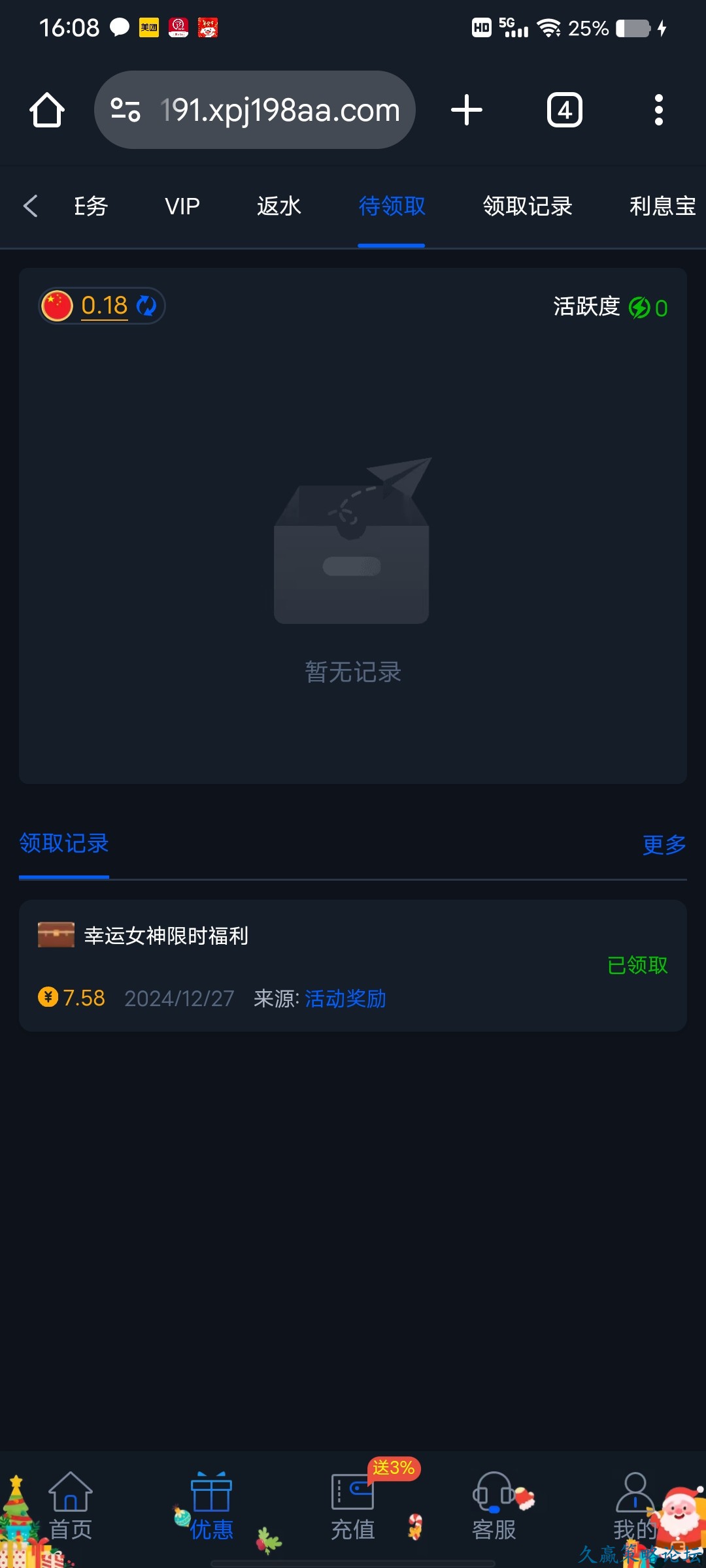
Task: Refresh the 0.18 balance
Action: click(146, 306)
